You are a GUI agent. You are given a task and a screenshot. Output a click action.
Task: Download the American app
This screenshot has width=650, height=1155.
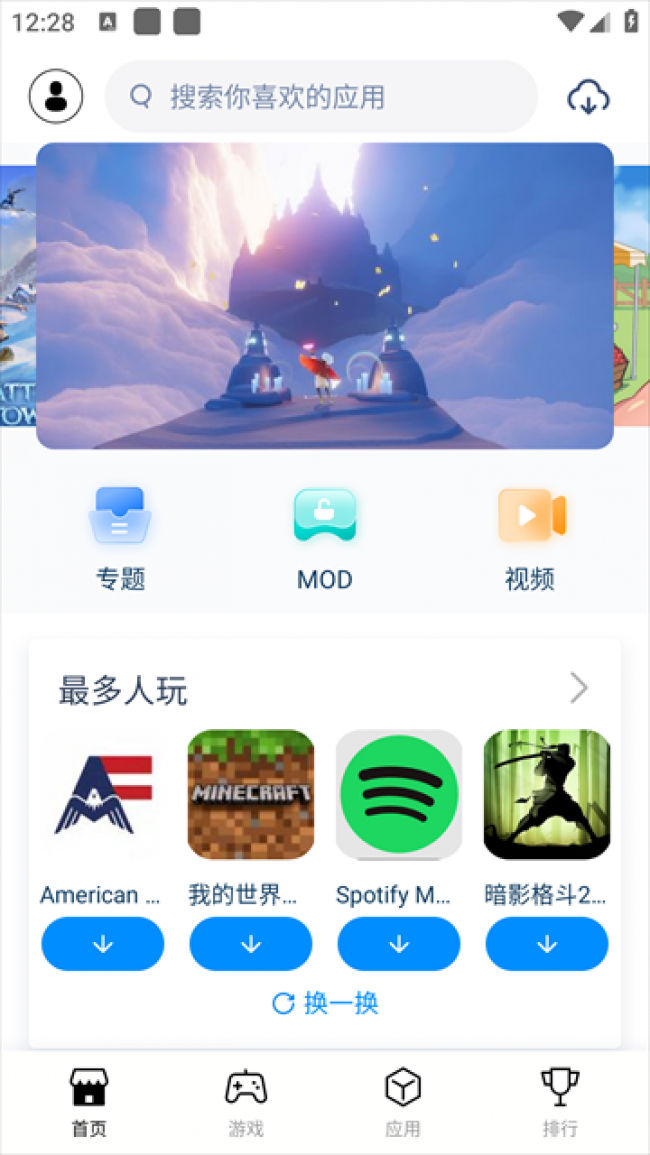point(103,944)
